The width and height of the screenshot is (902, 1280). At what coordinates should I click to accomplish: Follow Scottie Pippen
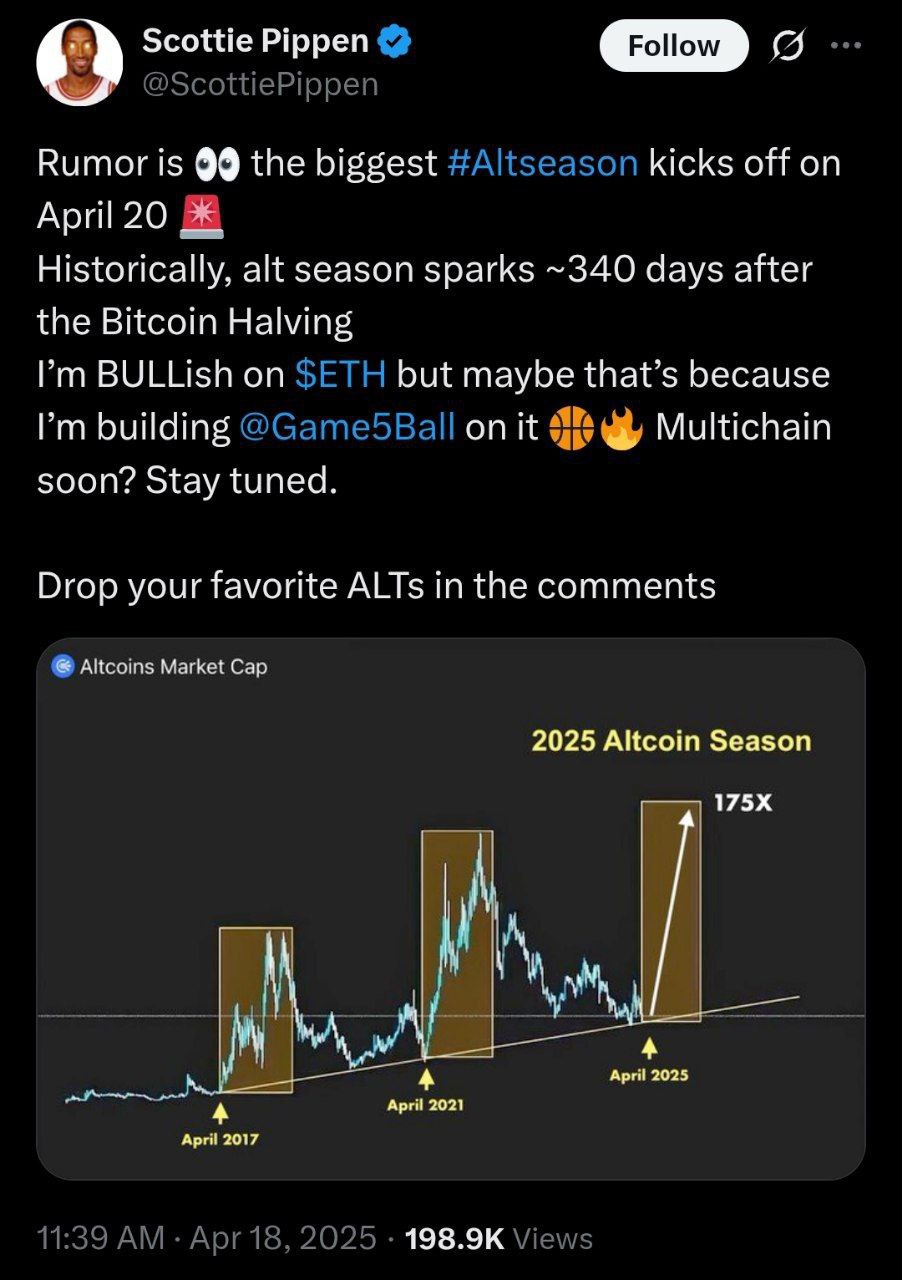[x=673, y=45]
